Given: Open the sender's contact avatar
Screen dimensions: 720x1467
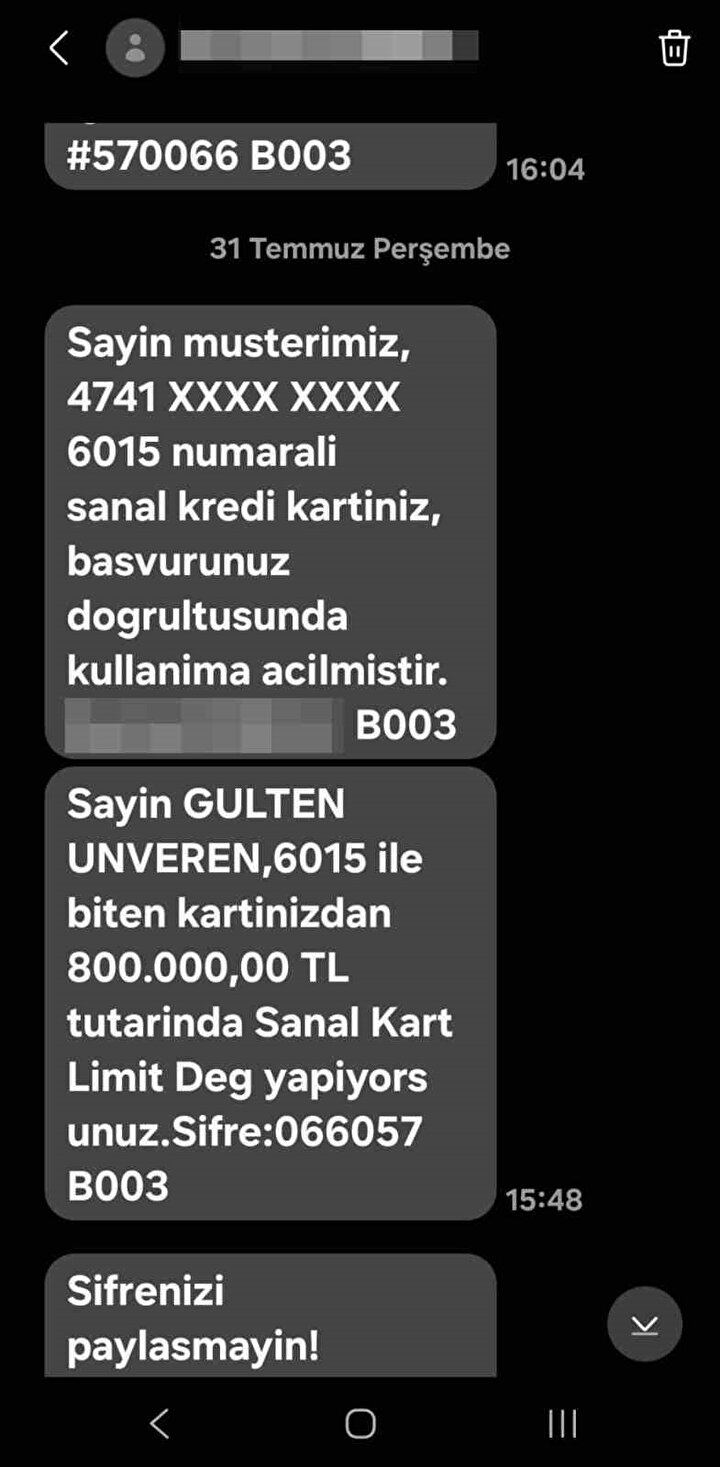Looking at the screenshot, I should click(135, 48).
